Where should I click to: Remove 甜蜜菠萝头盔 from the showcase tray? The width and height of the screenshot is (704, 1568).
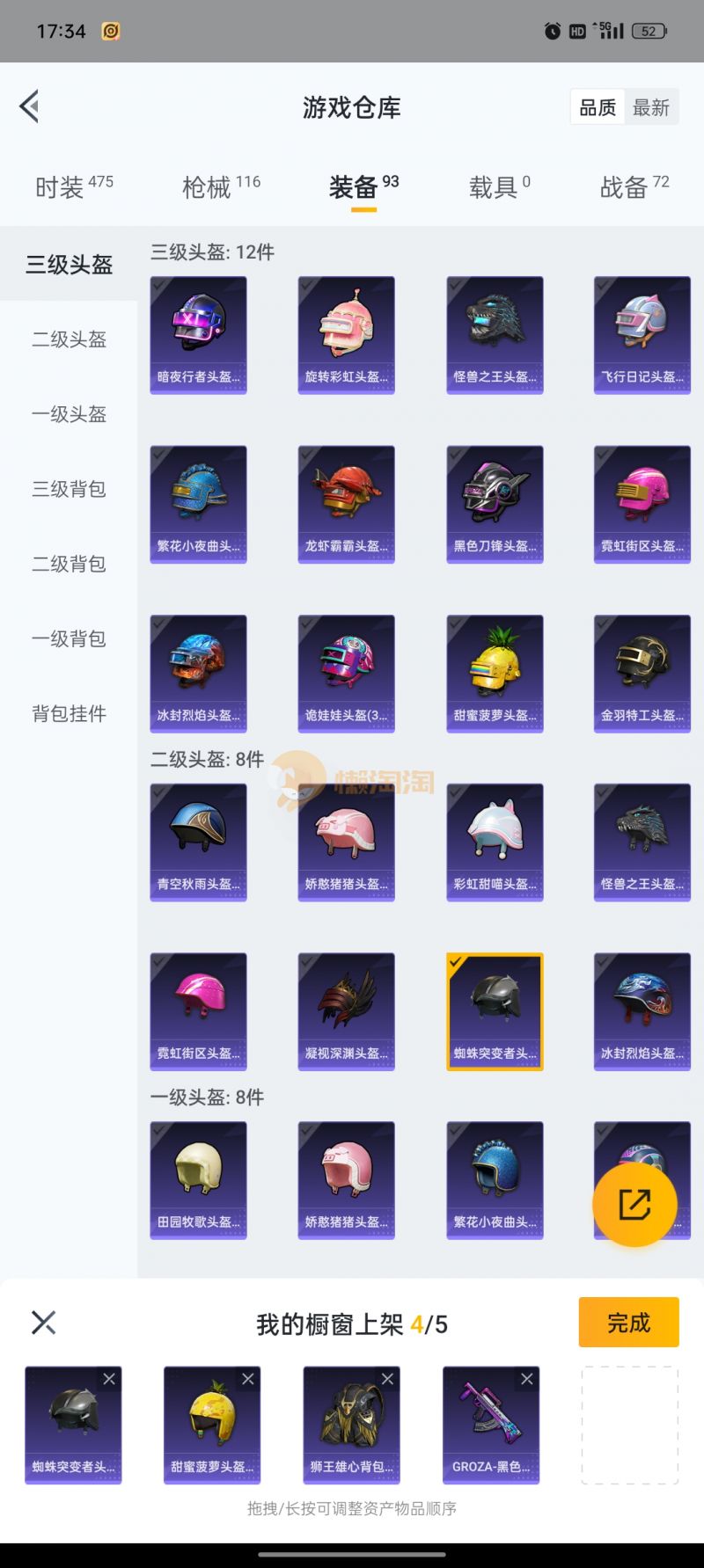click(x=248, y=1379)
